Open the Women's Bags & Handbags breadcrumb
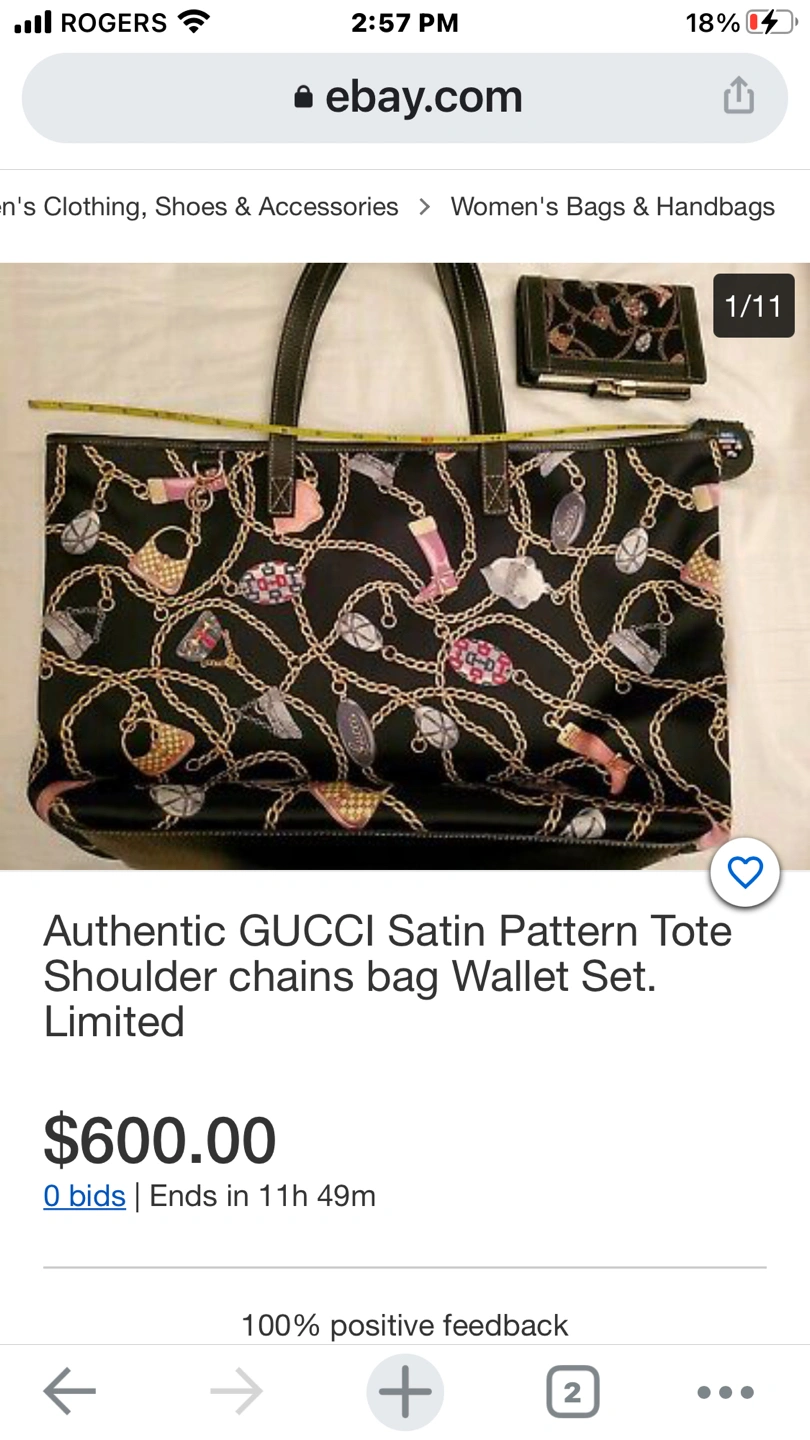 click(x=612, y=207)
